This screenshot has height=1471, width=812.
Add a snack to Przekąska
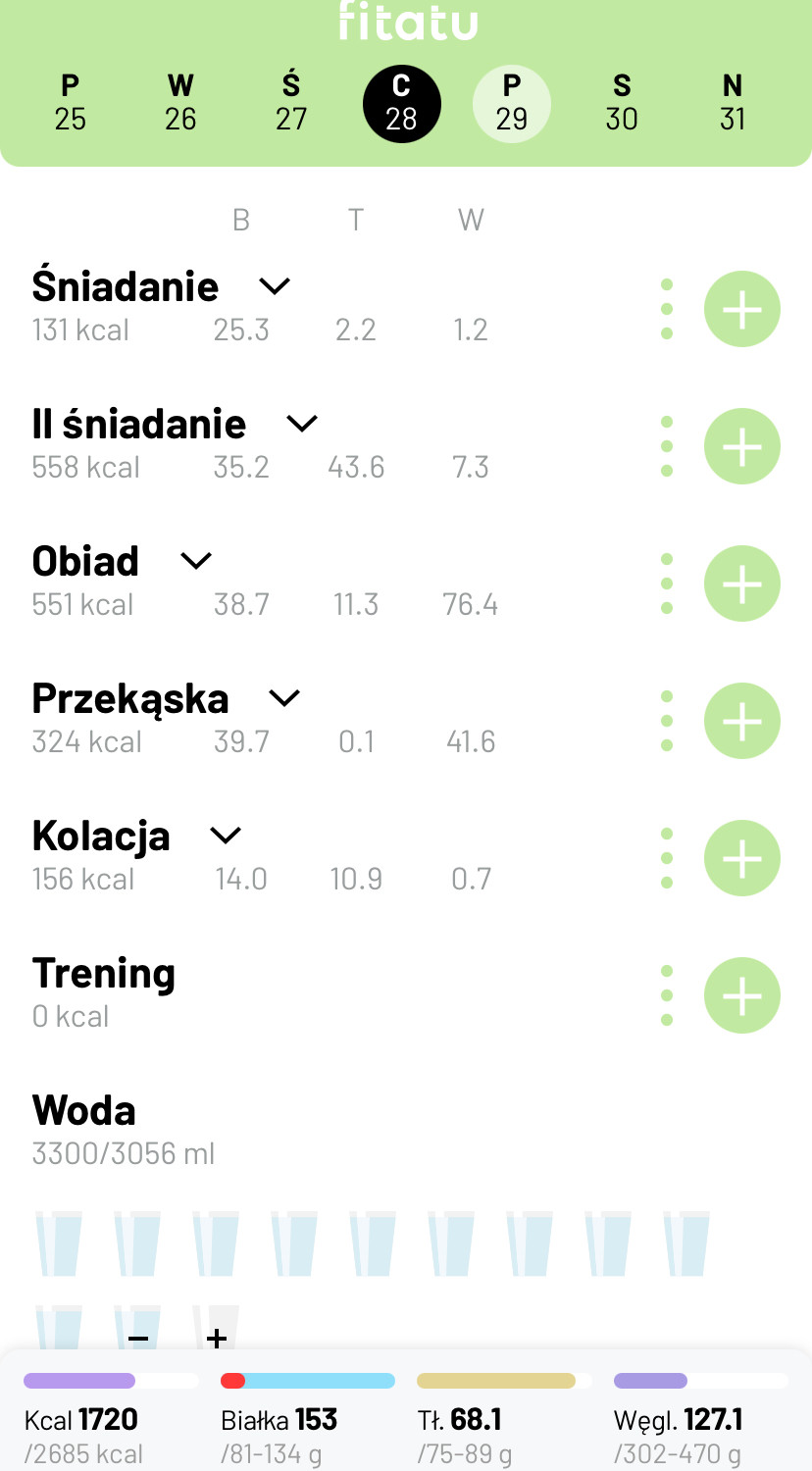pyautogui.click(x=741, y=722)
